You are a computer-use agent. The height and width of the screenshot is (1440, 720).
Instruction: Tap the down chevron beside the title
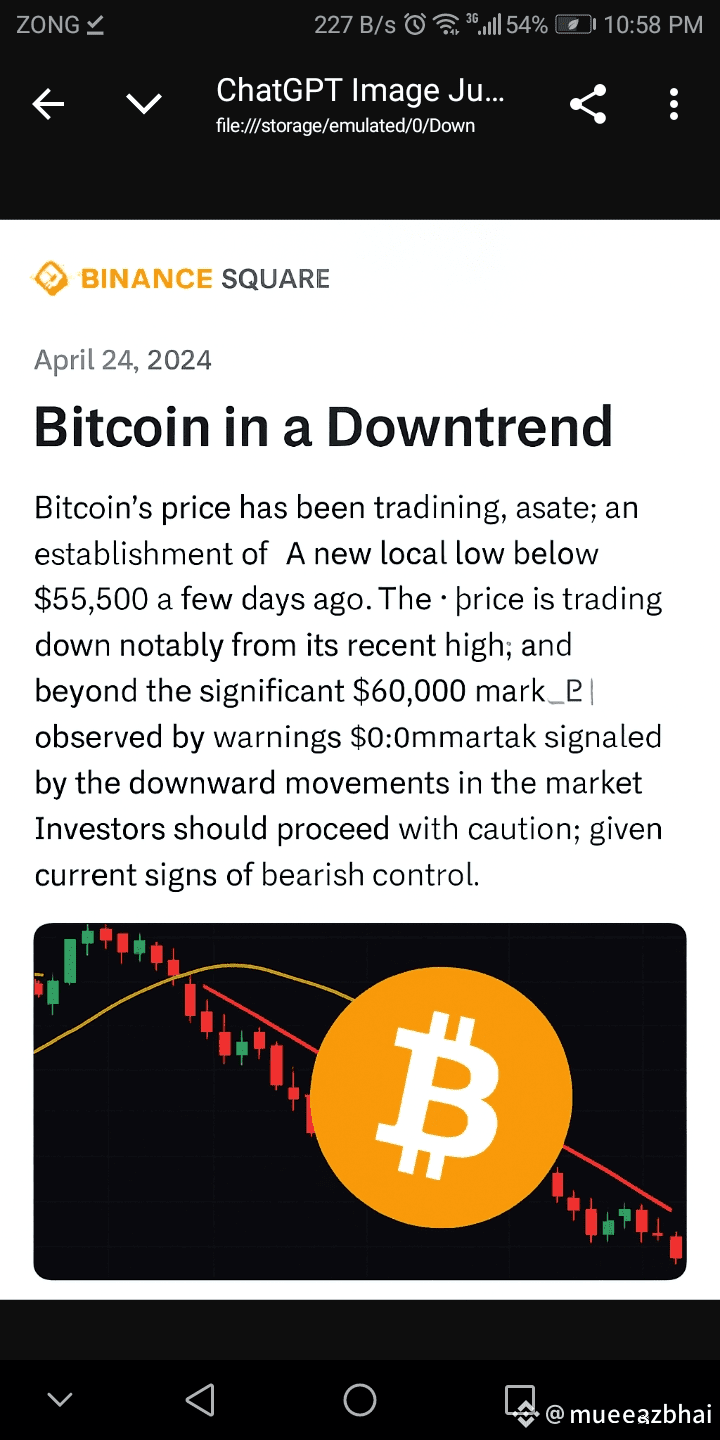click(144, 104)
